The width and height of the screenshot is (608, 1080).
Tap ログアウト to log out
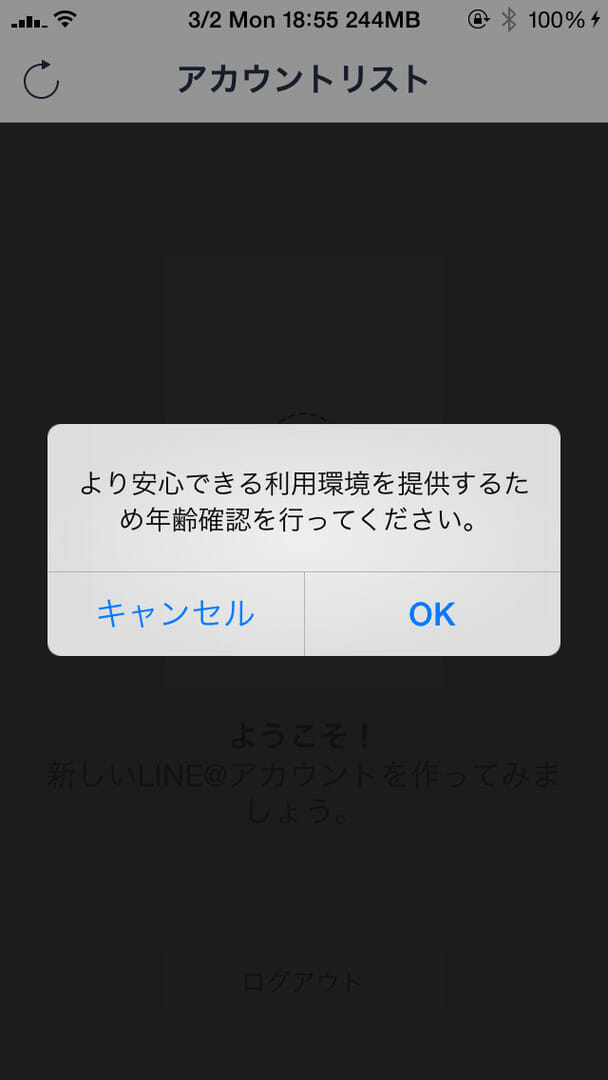click(x=303, y=982)
